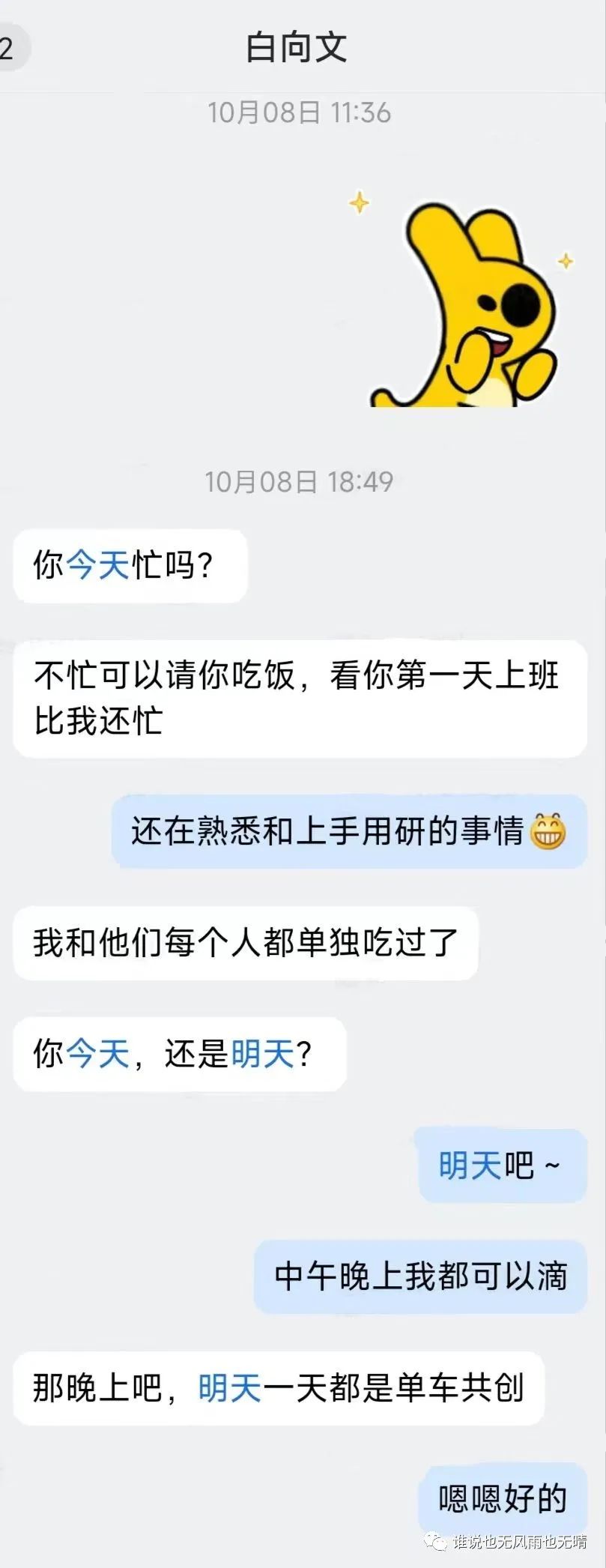Tap the 今天 link in 你今天忙吗

click(x=98, y=565)
